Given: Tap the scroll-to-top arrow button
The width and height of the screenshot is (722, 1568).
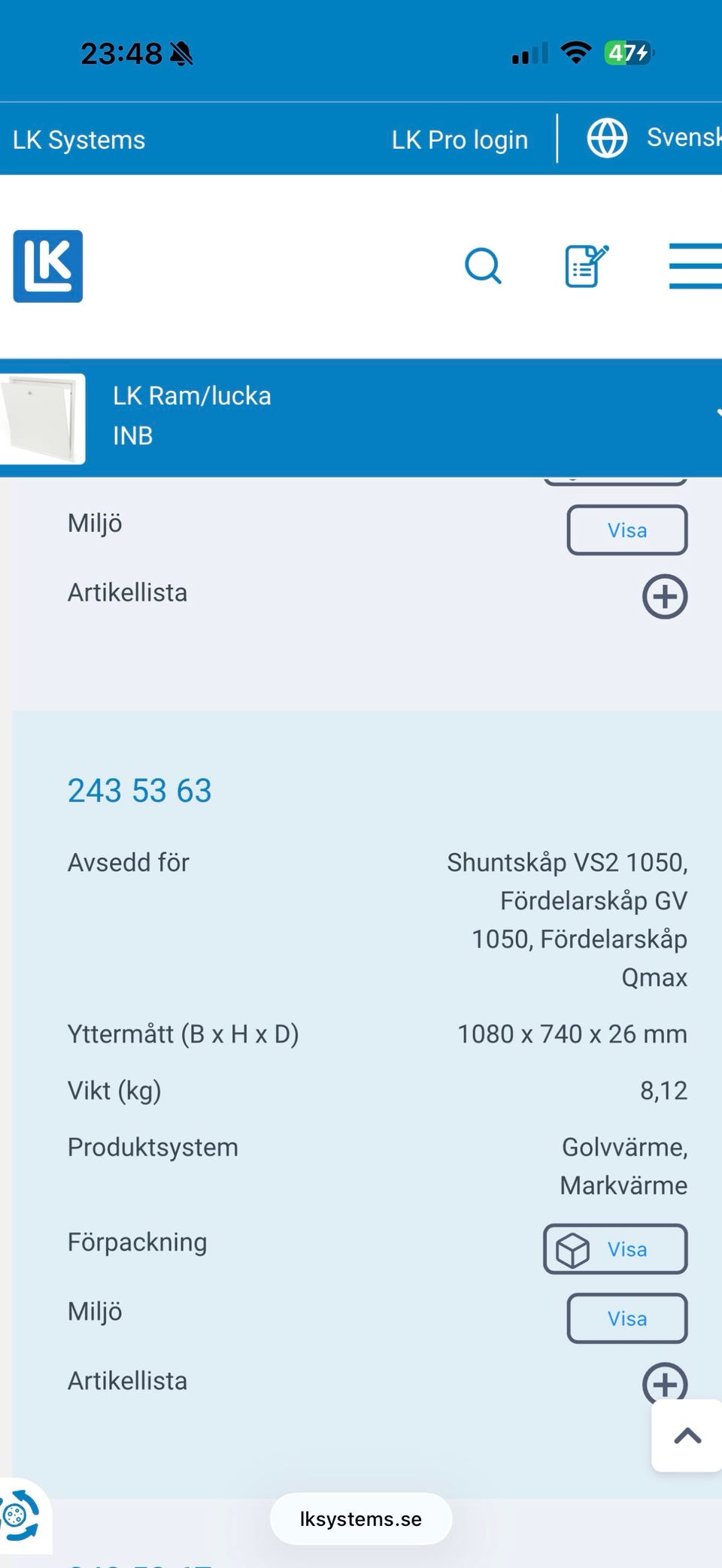Looking at the screenshot, I should (687, 1436).
